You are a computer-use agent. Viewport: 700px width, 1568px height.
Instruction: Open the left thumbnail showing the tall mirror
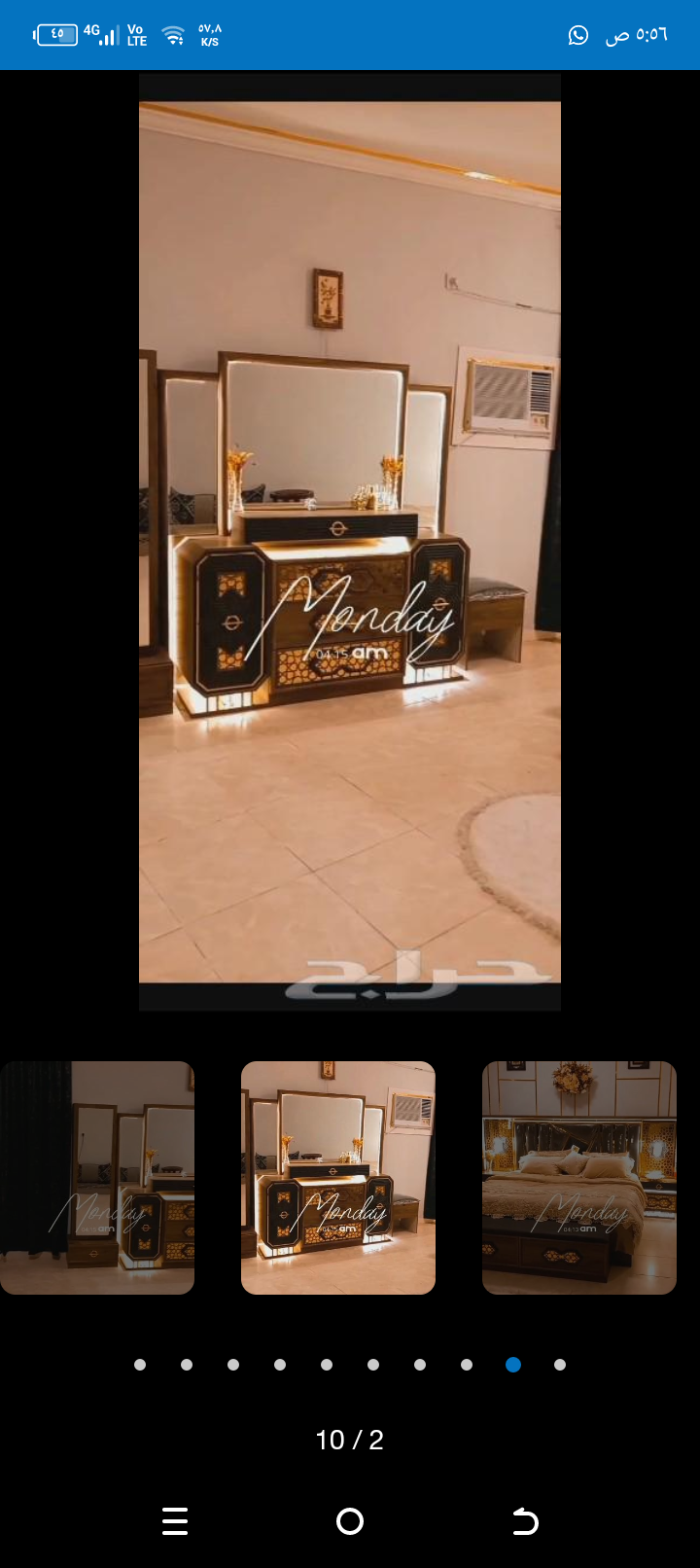pyautogui.click(x=97, y=1177)
